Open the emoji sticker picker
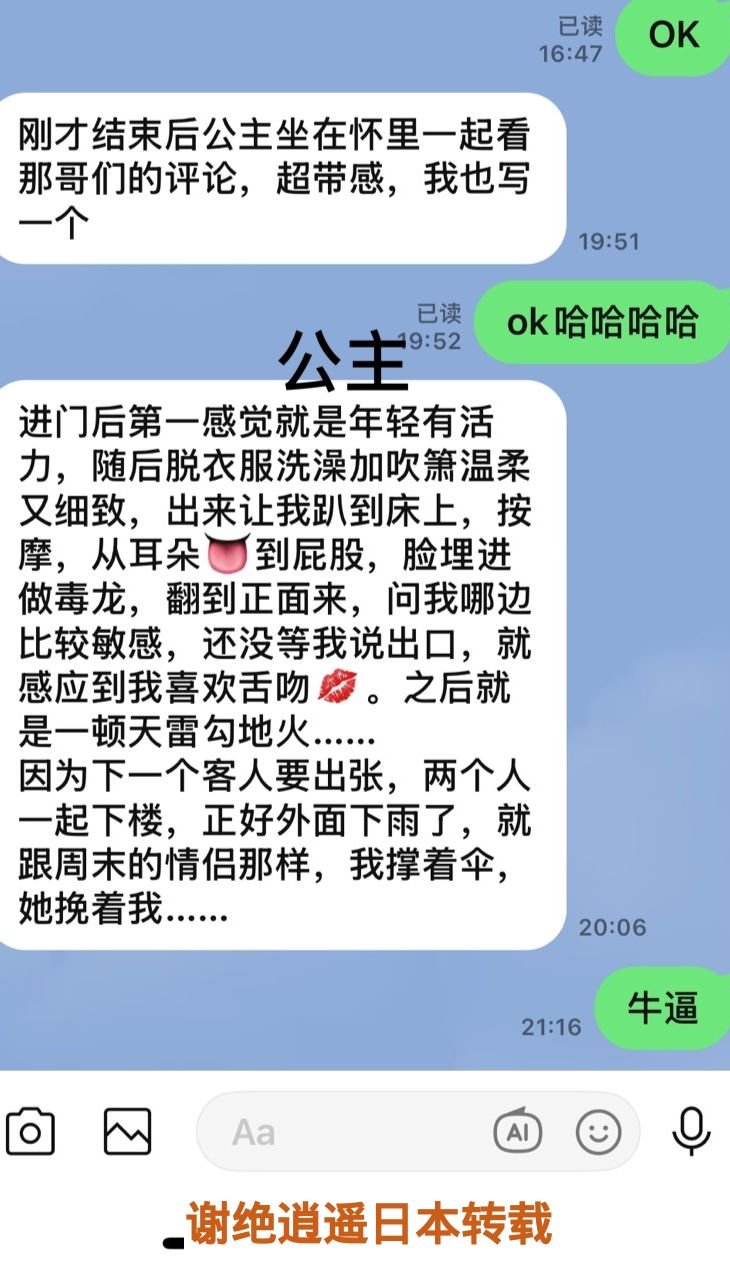 pyautogui.click(x=598, y=1132)
